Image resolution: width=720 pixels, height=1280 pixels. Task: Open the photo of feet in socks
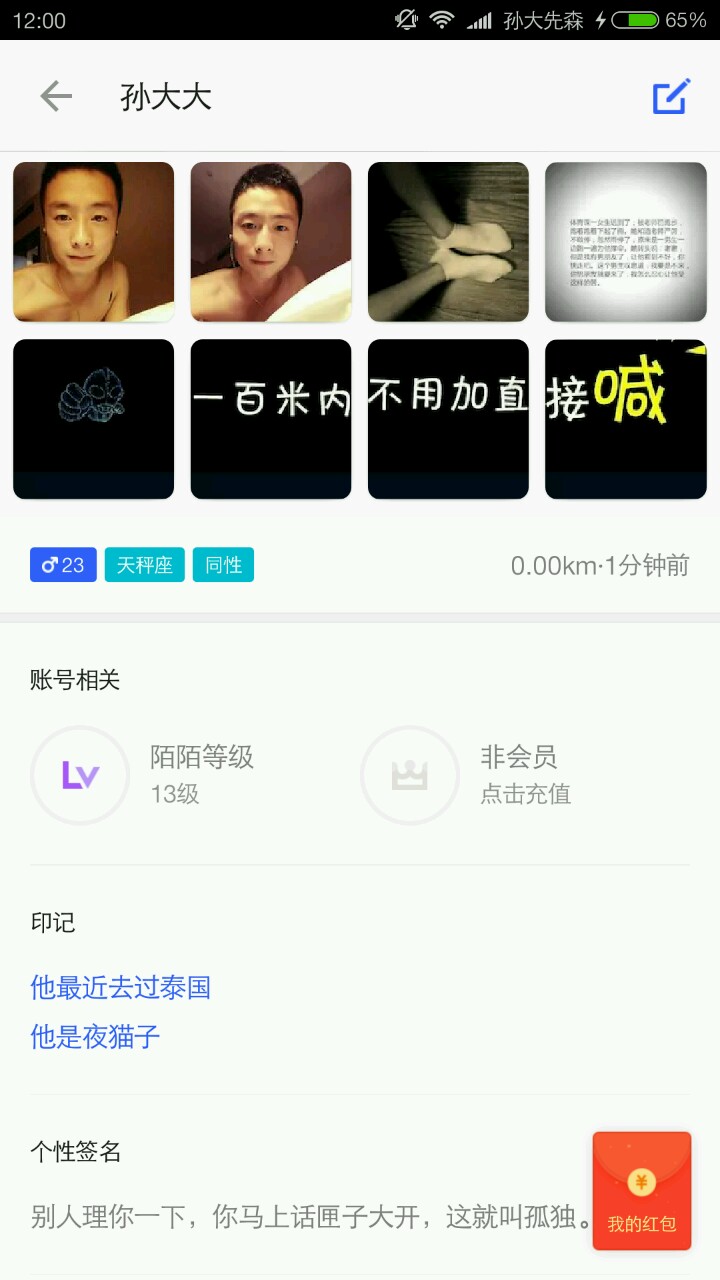(448, 242)
